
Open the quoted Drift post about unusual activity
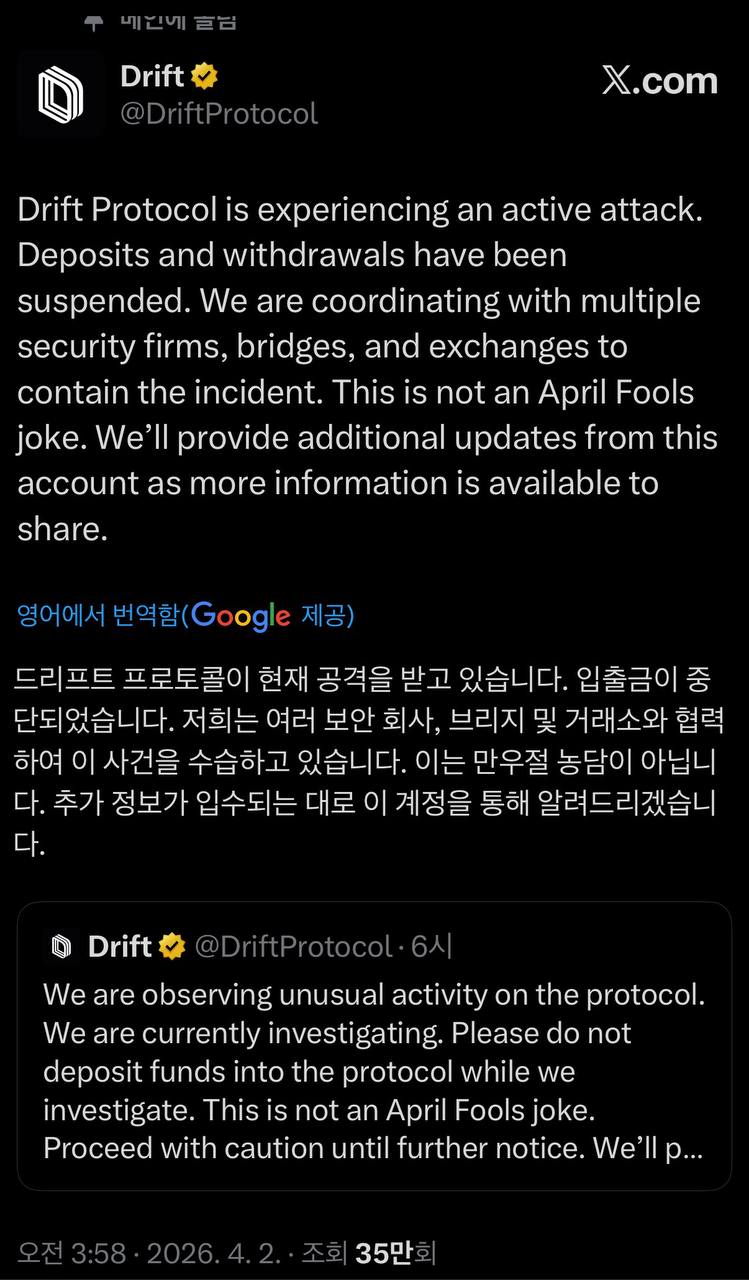point(374,1070)
